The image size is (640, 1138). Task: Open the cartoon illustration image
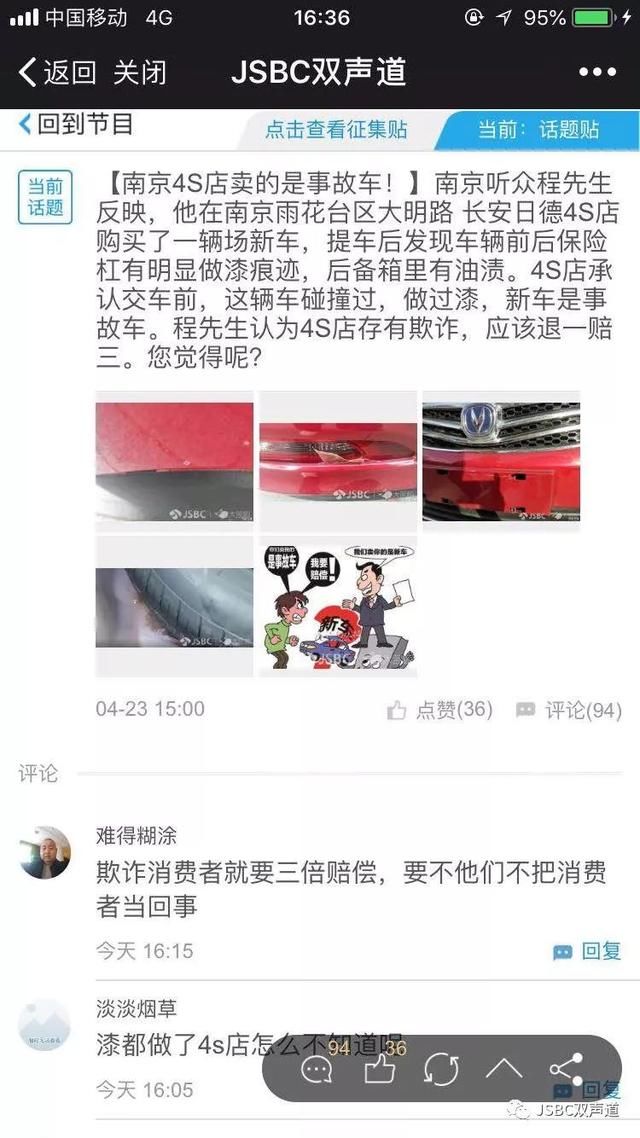(337, 606)
